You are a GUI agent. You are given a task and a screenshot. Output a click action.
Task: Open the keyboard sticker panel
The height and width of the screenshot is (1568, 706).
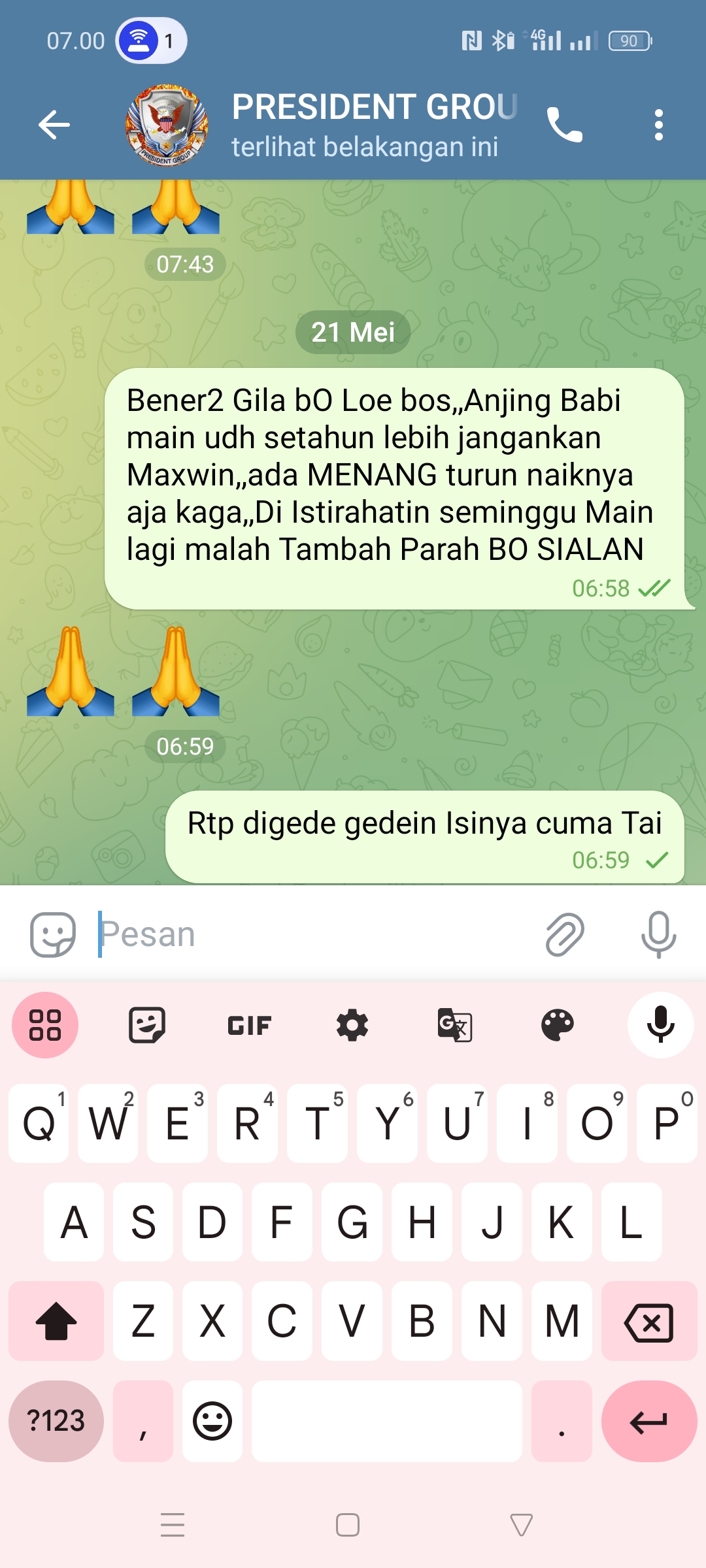[147, 1025]
